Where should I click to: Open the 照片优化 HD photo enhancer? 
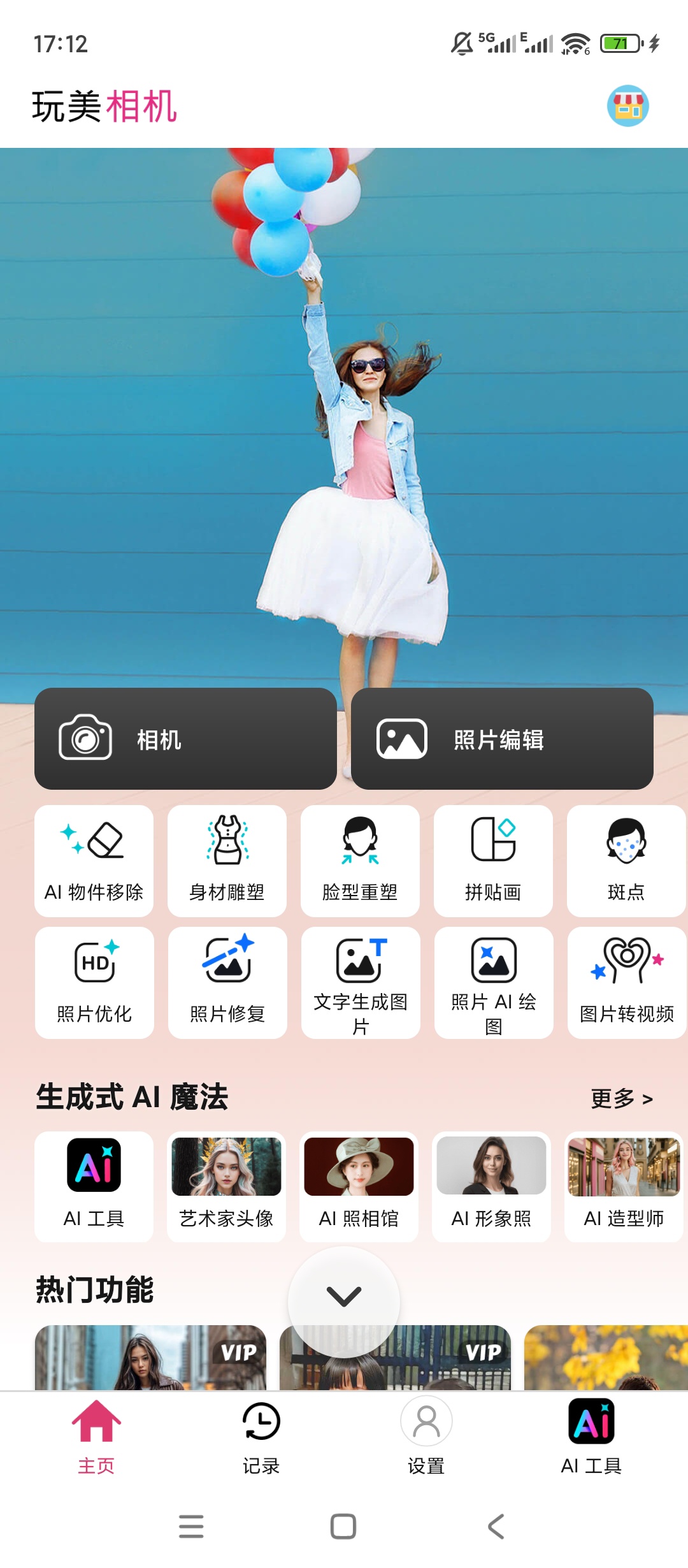pos(93,982)
